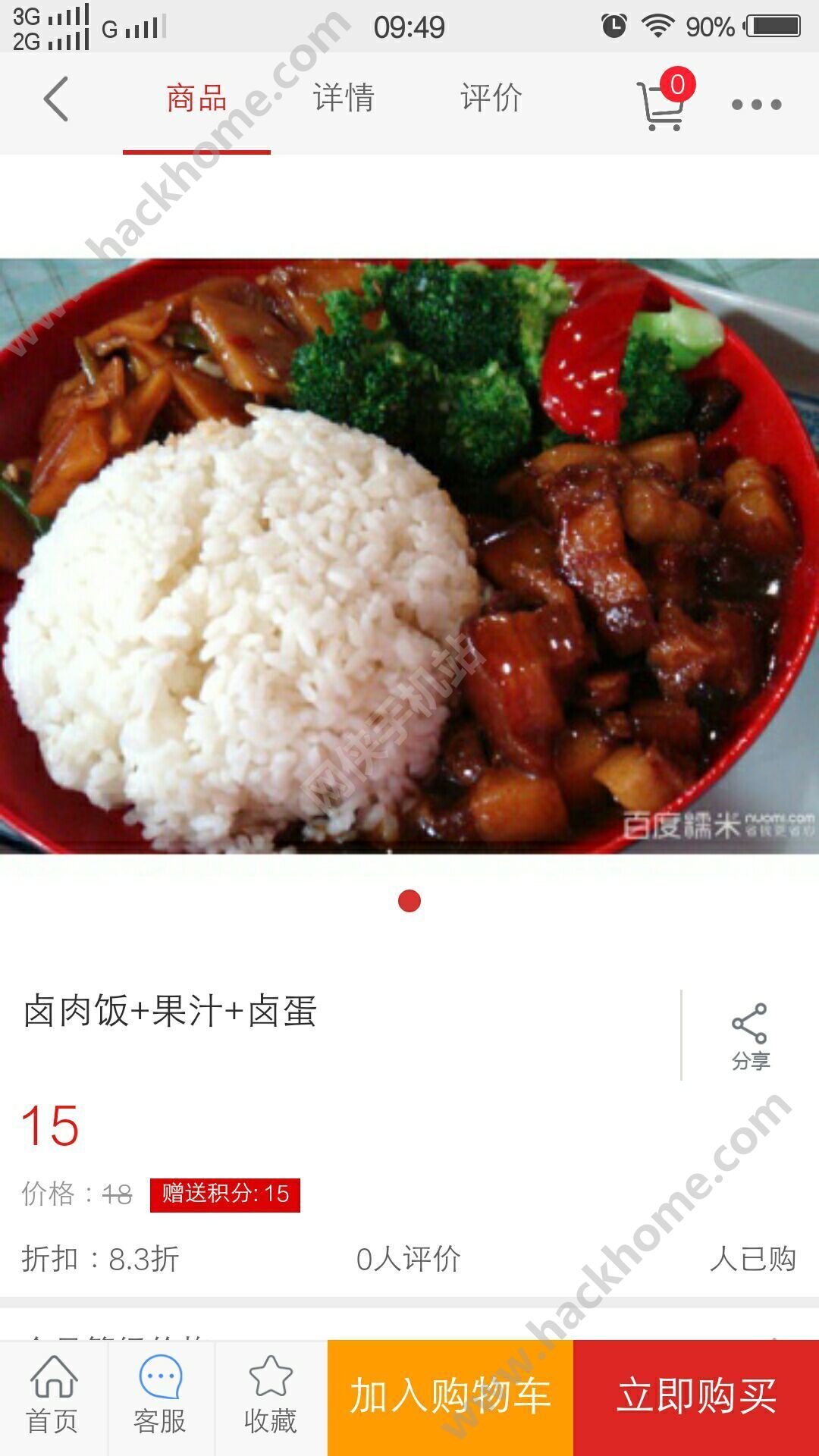819x1456 pixels.
Task: Contact 客服 customer service
Action: (160, 1397)
